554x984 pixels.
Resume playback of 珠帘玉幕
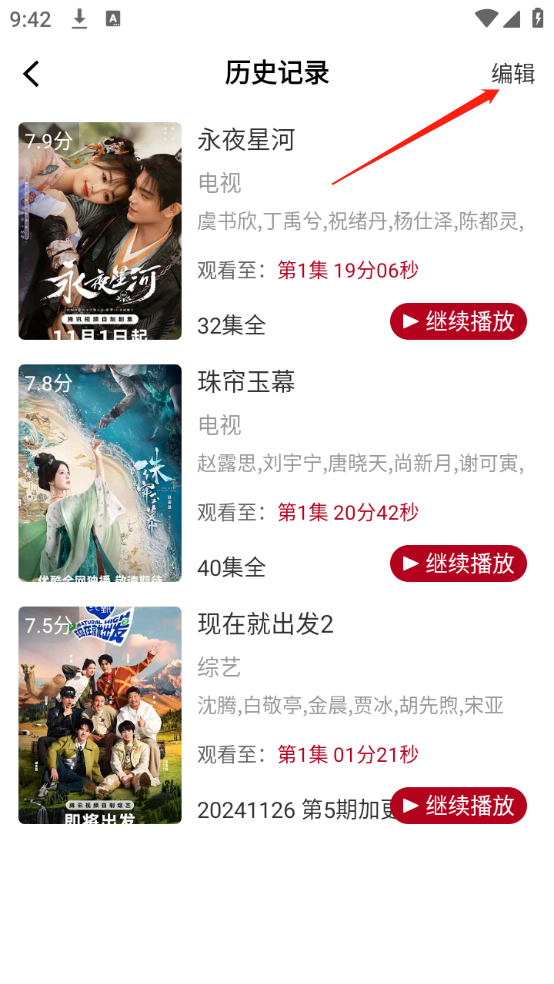click(459, 564)
